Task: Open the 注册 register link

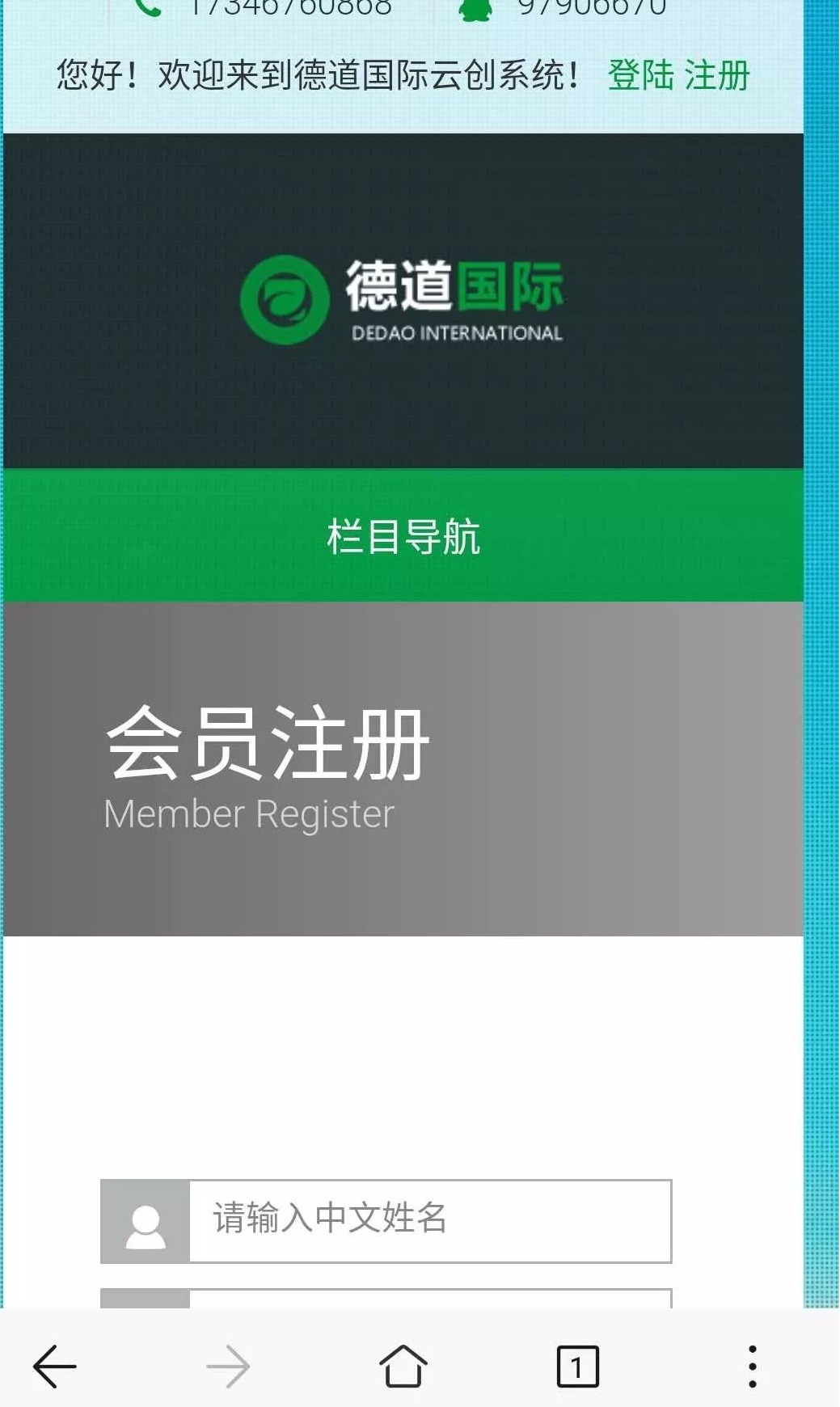Action: [x=718, y=75]
